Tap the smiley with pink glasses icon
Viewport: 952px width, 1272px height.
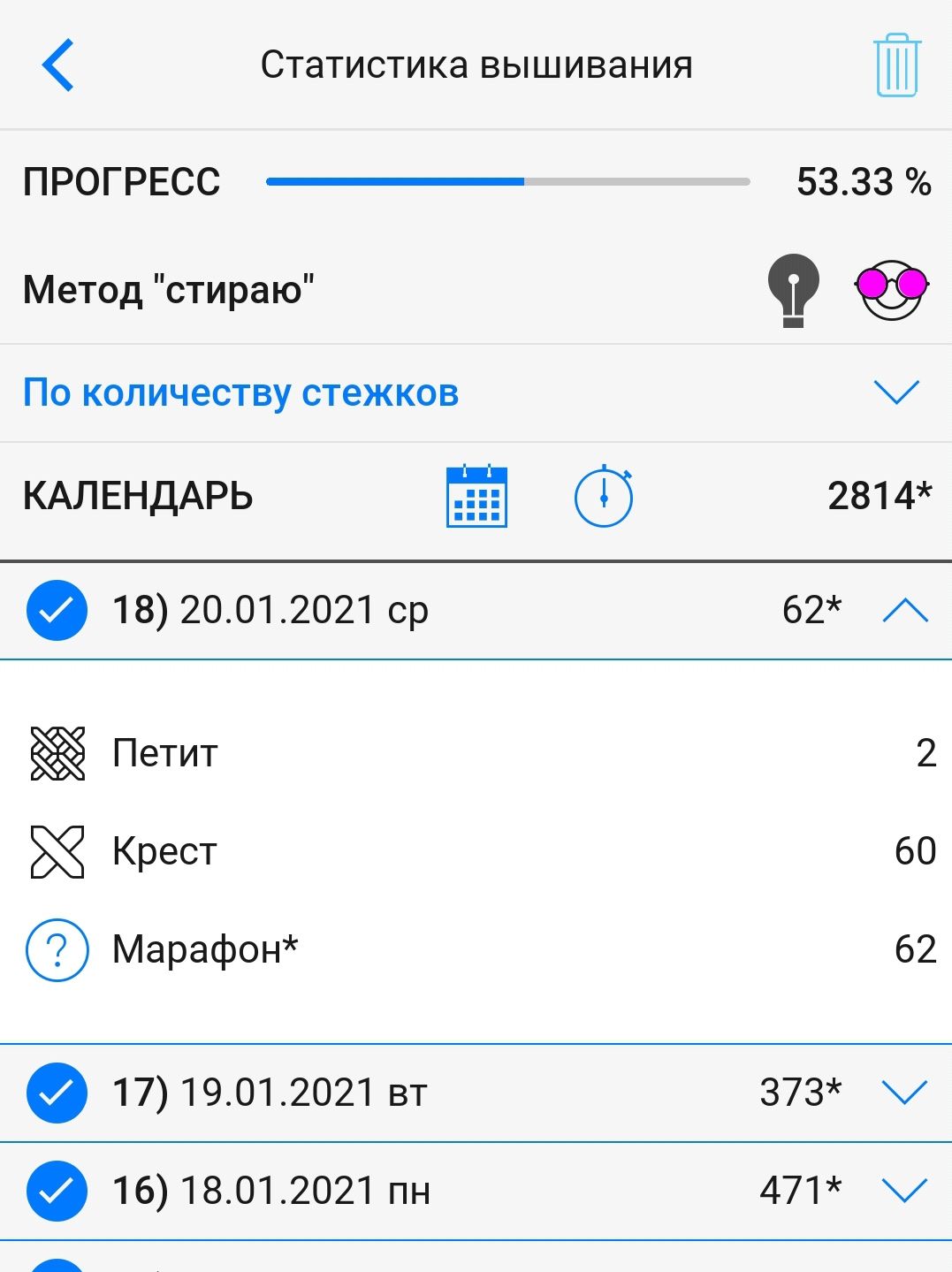click(x=891, y=289)
